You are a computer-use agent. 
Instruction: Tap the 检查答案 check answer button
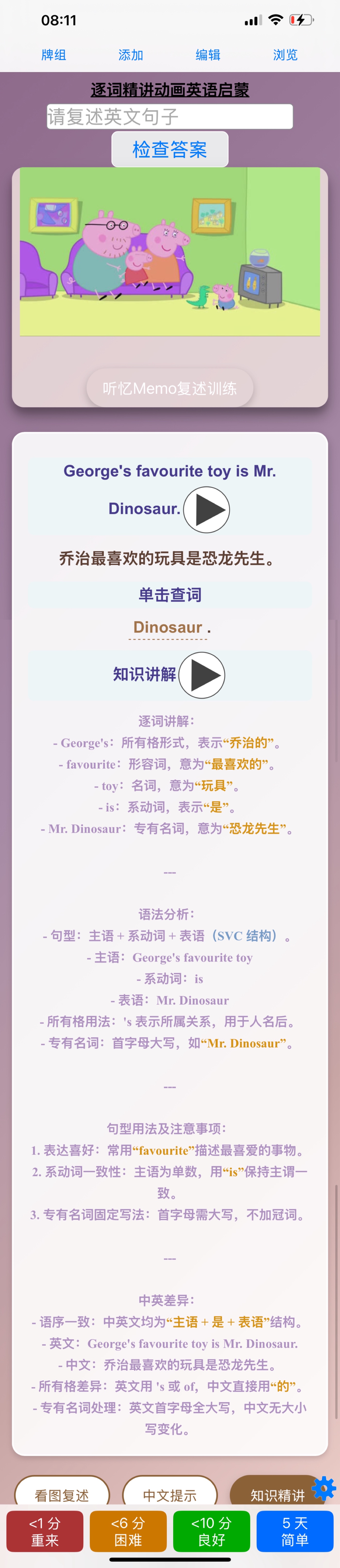point(170,149)
